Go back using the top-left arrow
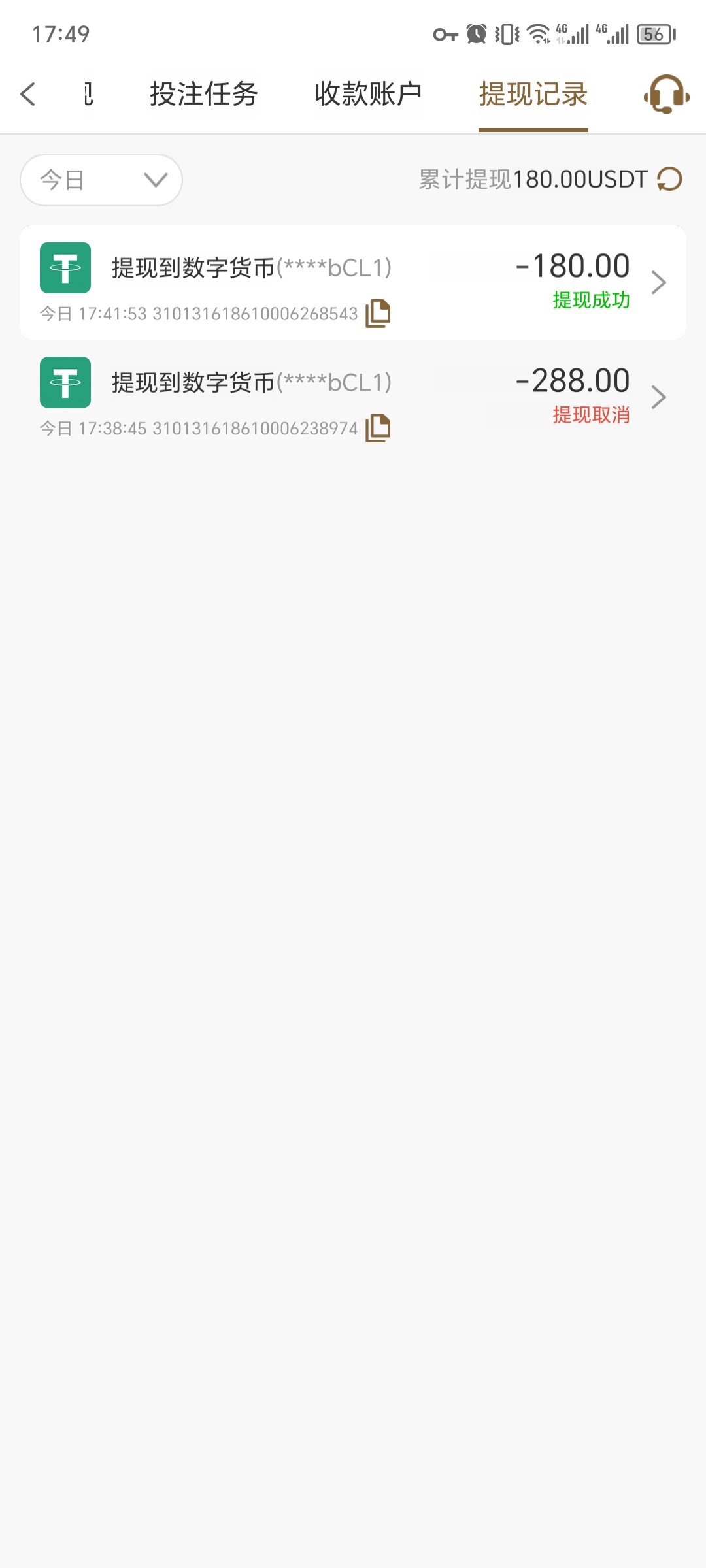This screenshot has height=1568, width=706. [28, 94]
